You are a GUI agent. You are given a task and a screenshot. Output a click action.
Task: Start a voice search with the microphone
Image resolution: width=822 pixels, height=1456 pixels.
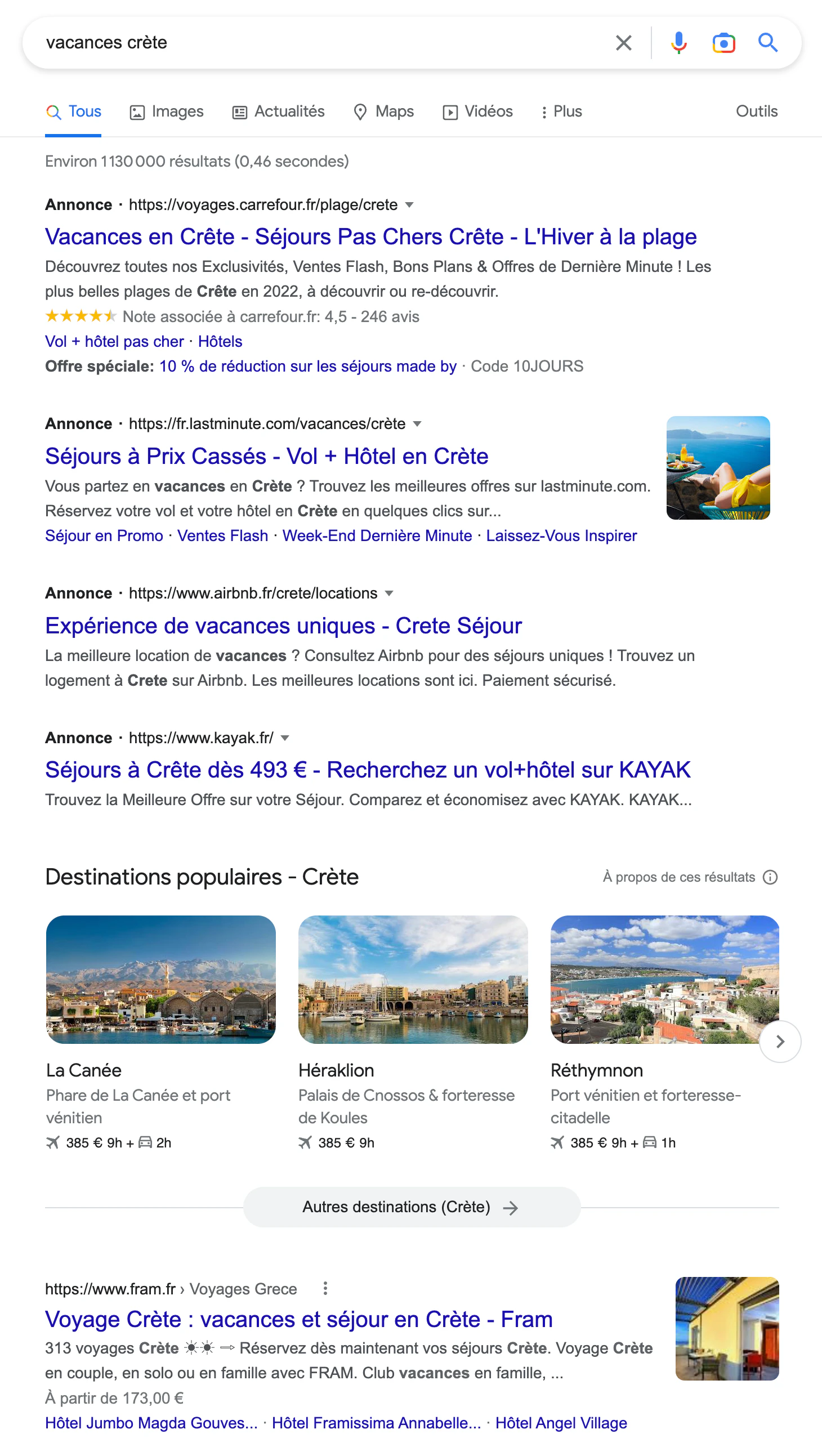pyautogui.click(x=678, y=42)
